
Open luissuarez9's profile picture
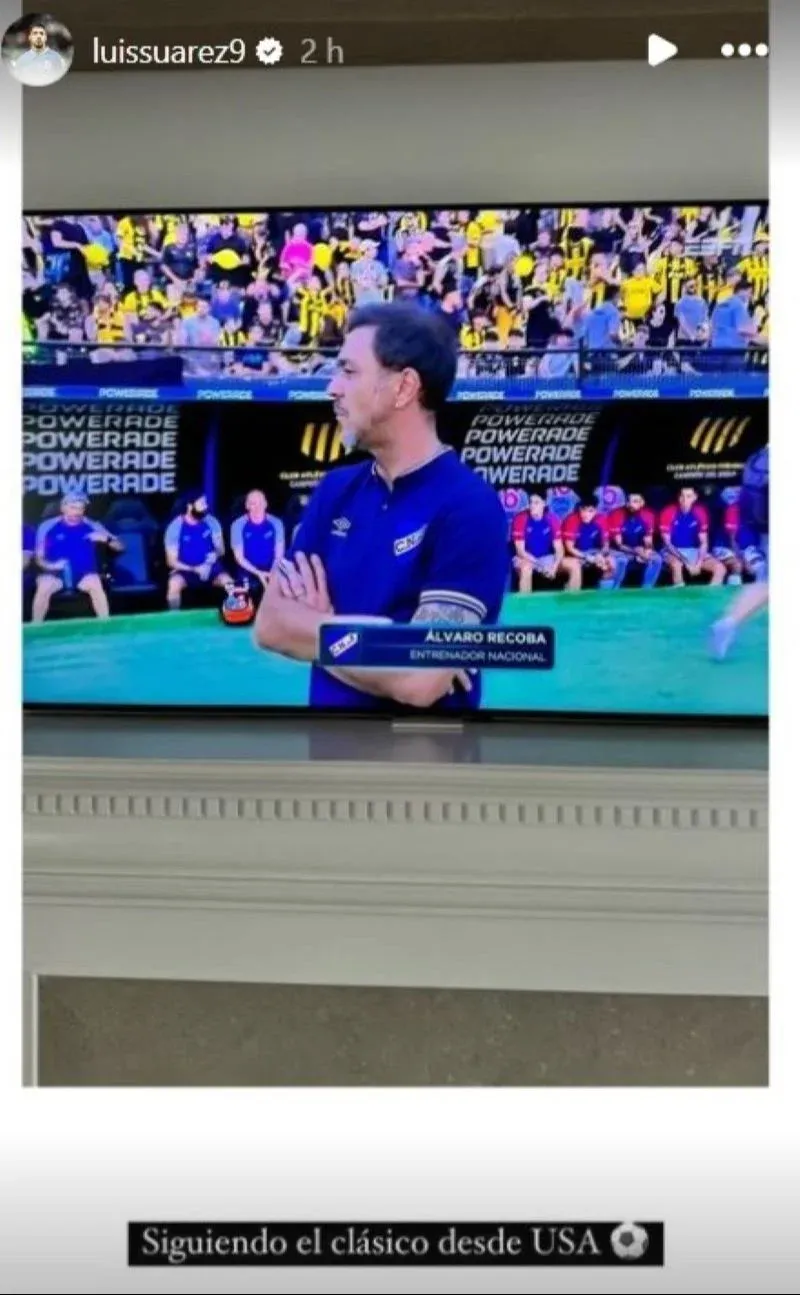coord(37,50)
